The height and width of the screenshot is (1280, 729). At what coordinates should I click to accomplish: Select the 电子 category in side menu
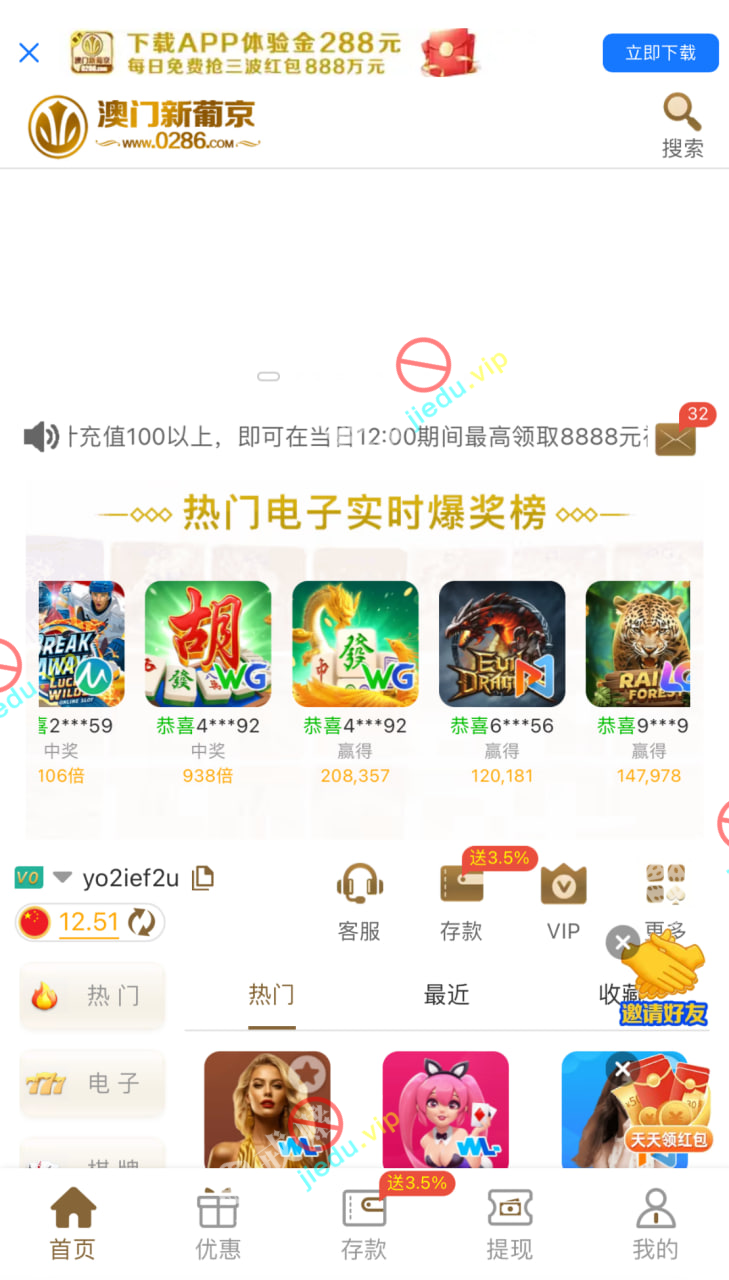pyautogui.click(x=92, y=1083)
